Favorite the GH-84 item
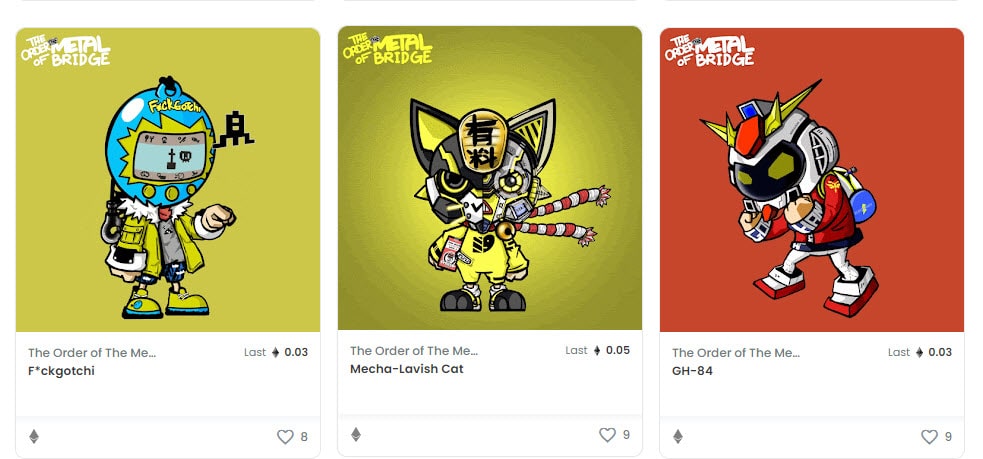This screenshot has height=459, width=983. coord(929,437)
